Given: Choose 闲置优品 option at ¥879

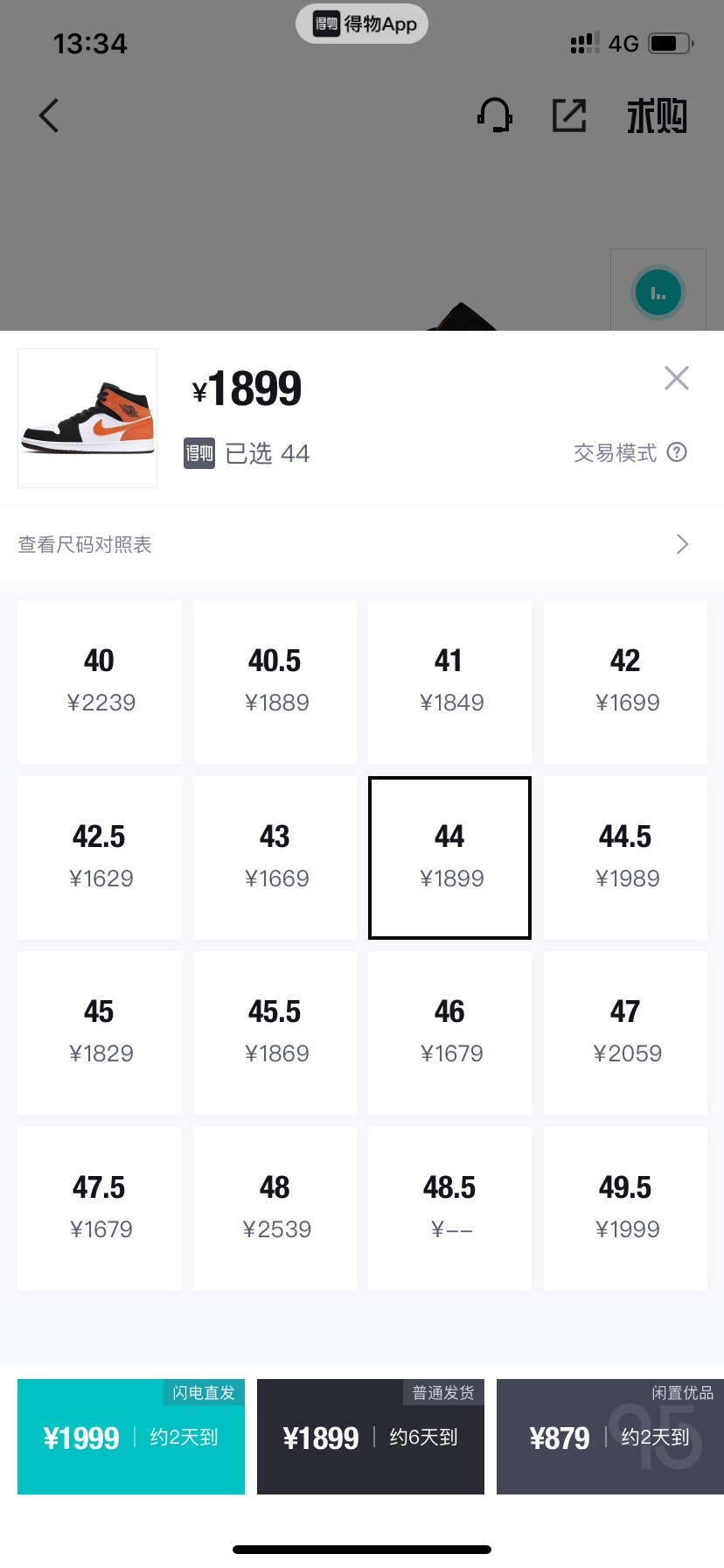Looking at the screenshot, I should point(609,1437).
